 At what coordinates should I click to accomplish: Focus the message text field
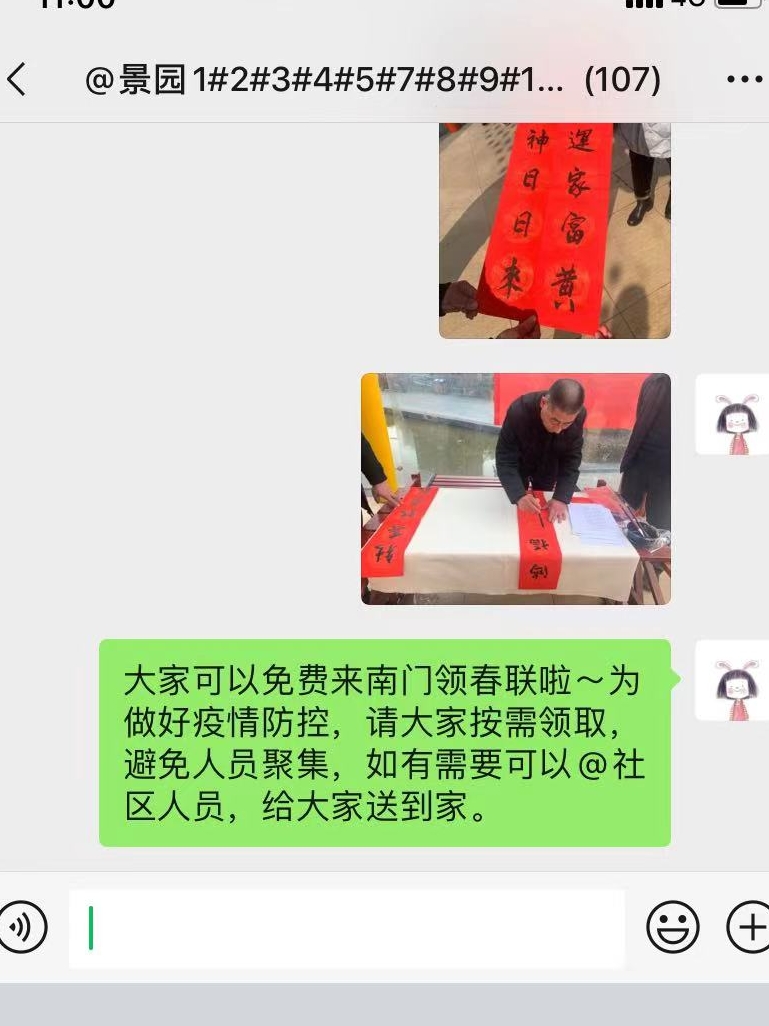click(x=346, y=927)
